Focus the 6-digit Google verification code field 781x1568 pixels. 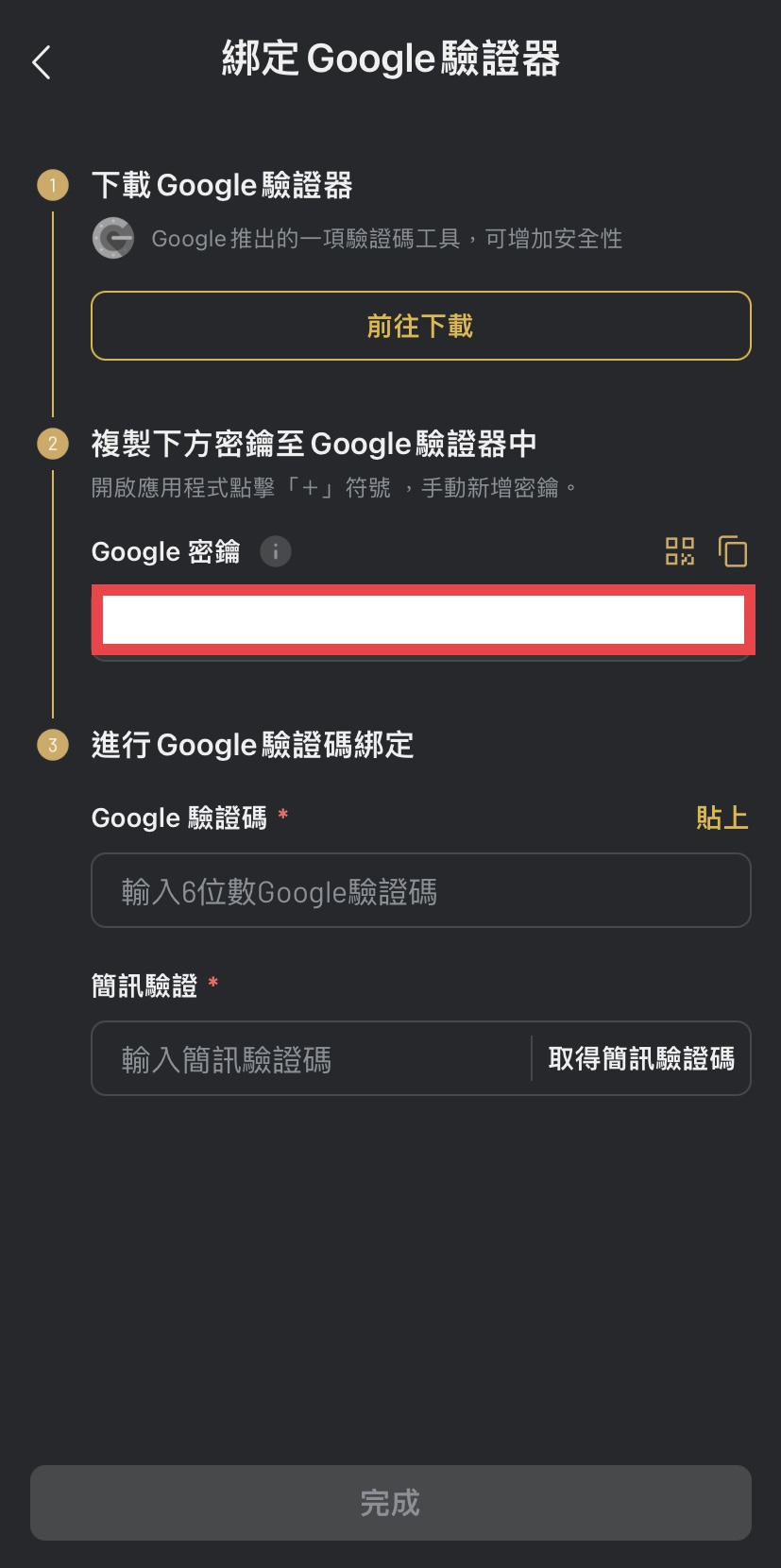pos(420,891)
